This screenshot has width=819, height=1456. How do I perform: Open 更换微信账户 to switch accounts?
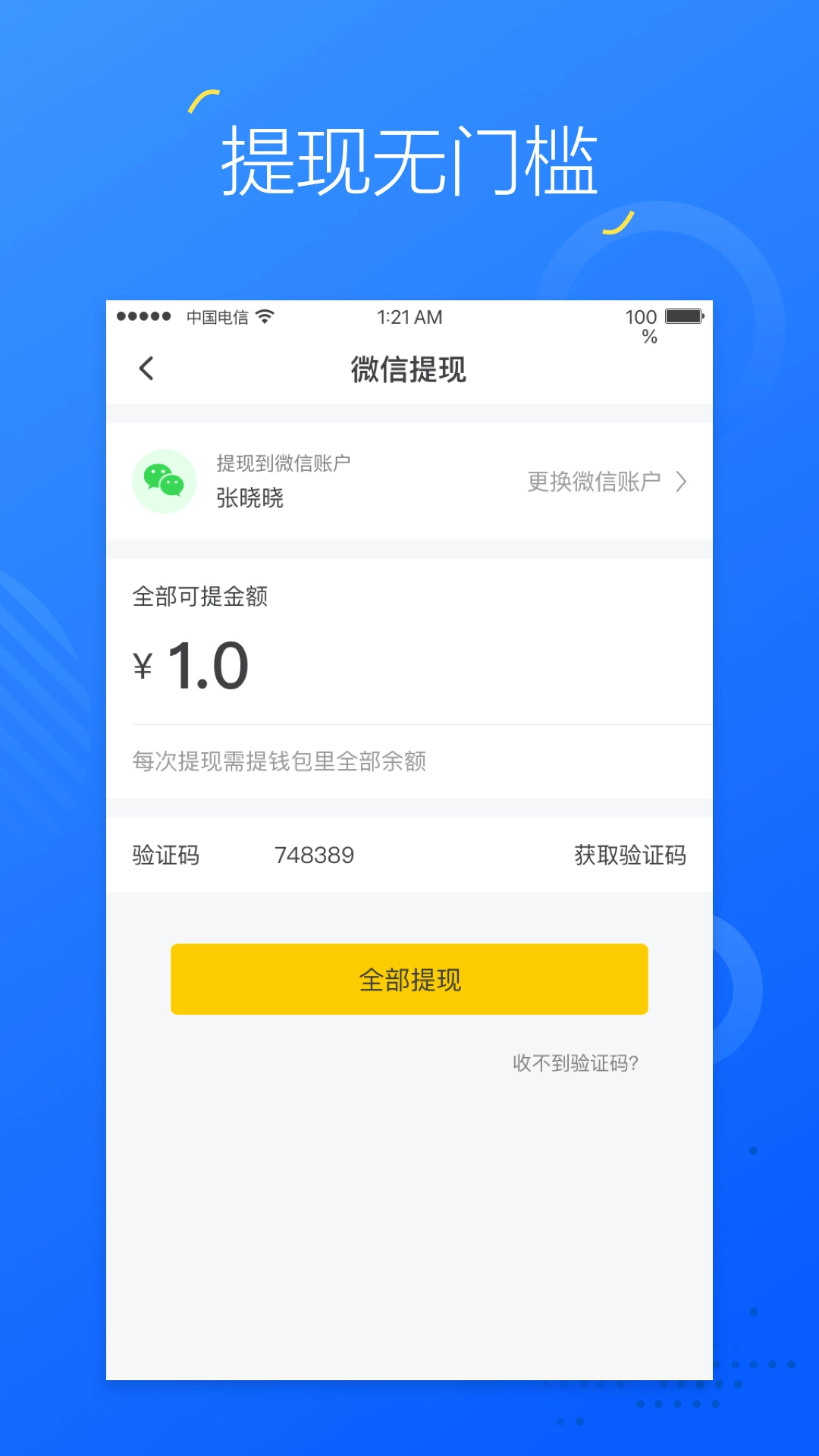pos(594,479)
